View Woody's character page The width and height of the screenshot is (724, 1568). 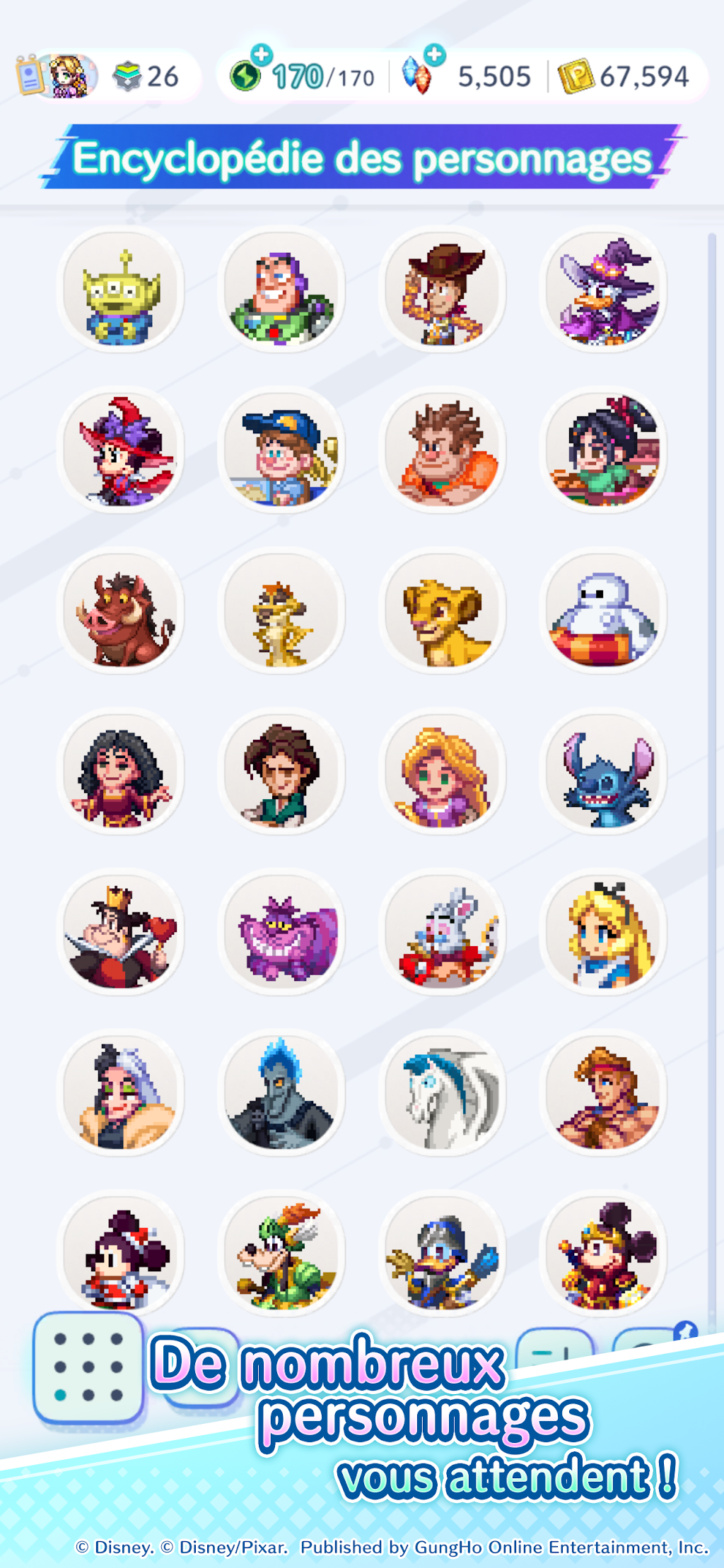tap(443, 290)
